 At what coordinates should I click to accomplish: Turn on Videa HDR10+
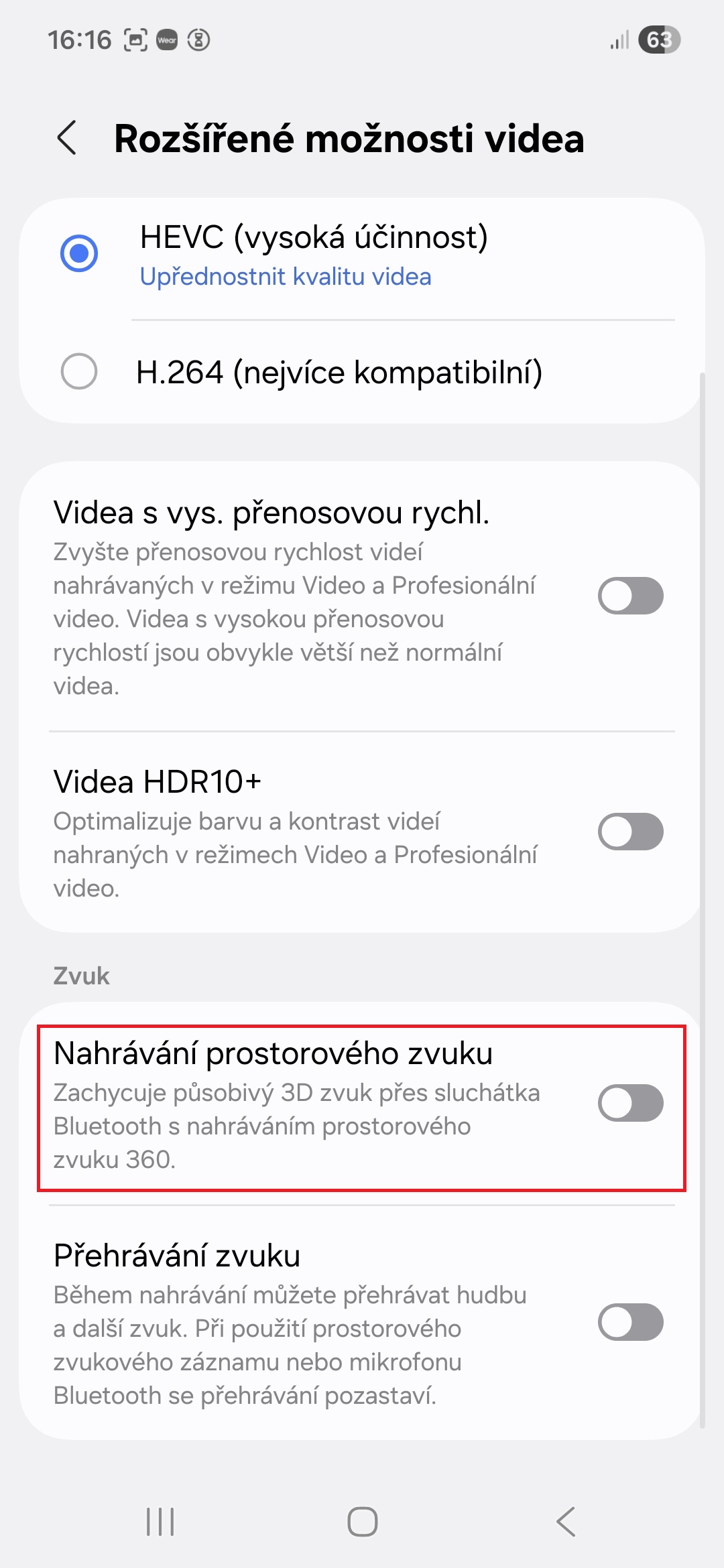click(630, 832)
